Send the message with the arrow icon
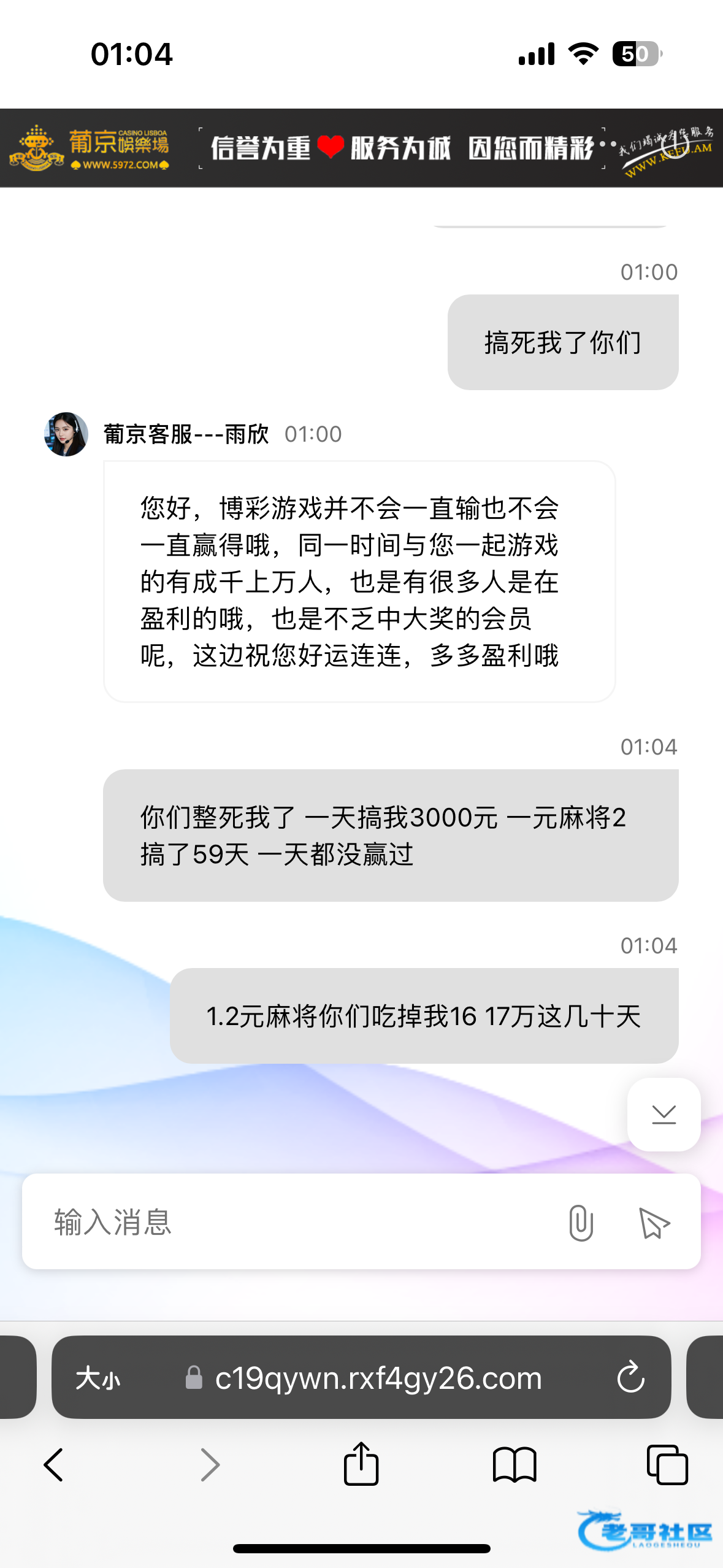 pyautogui.click(x=654, y=1223)
